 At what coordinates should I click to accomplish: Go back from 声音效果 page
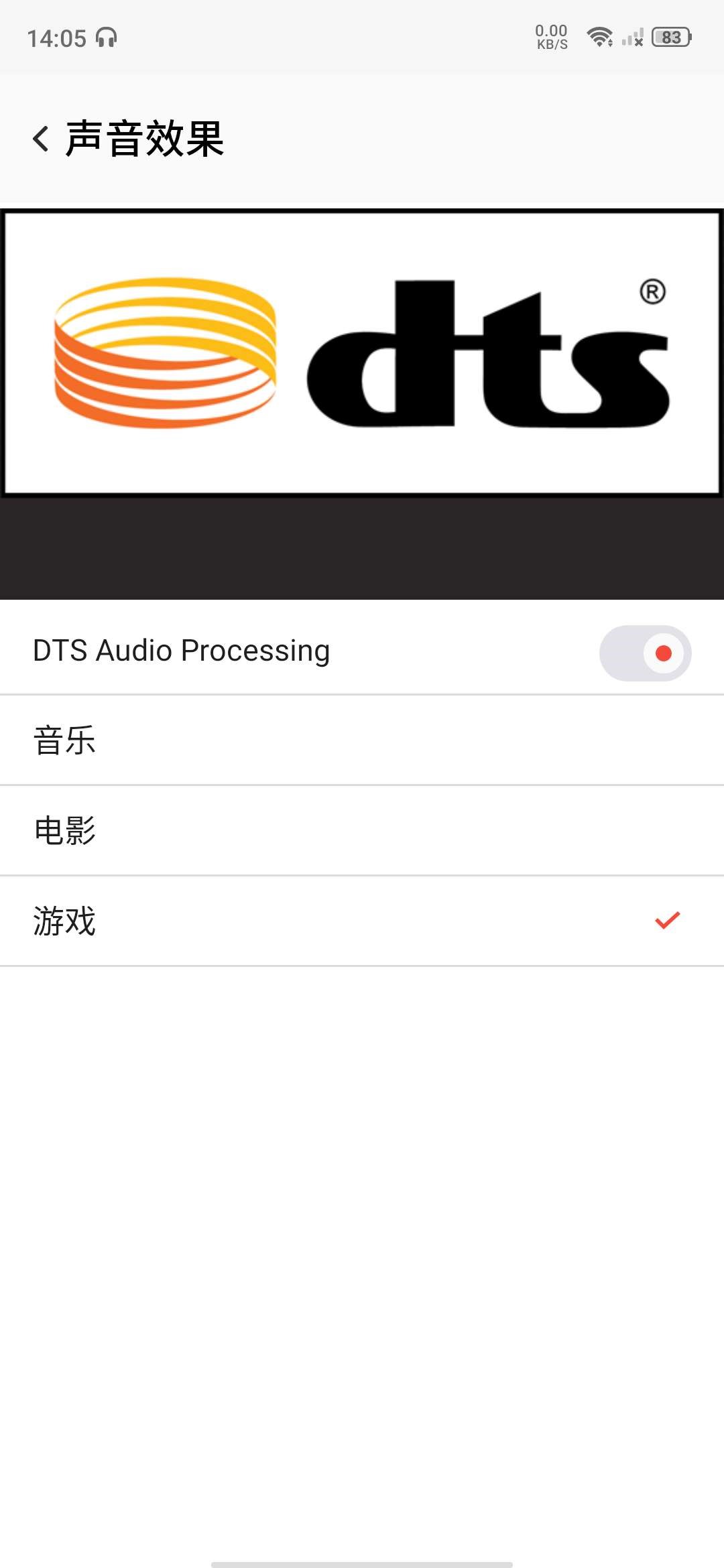[42, 139]
